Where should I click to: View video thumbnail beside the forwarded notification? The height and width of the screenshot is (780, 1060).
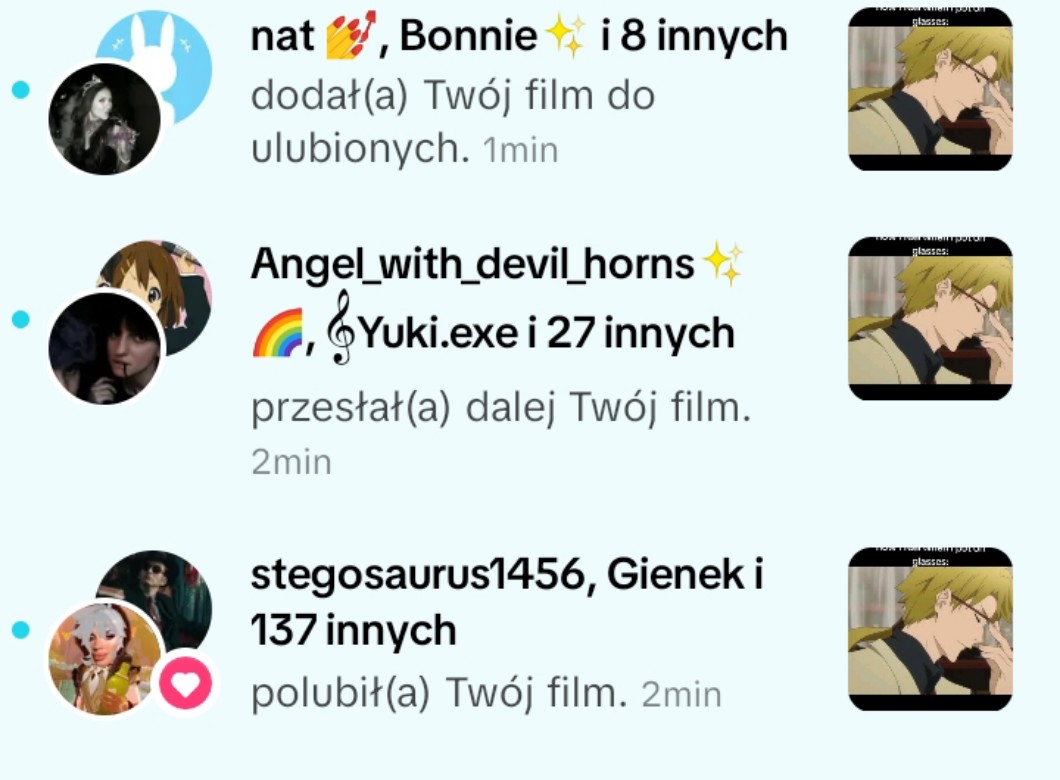930,318
